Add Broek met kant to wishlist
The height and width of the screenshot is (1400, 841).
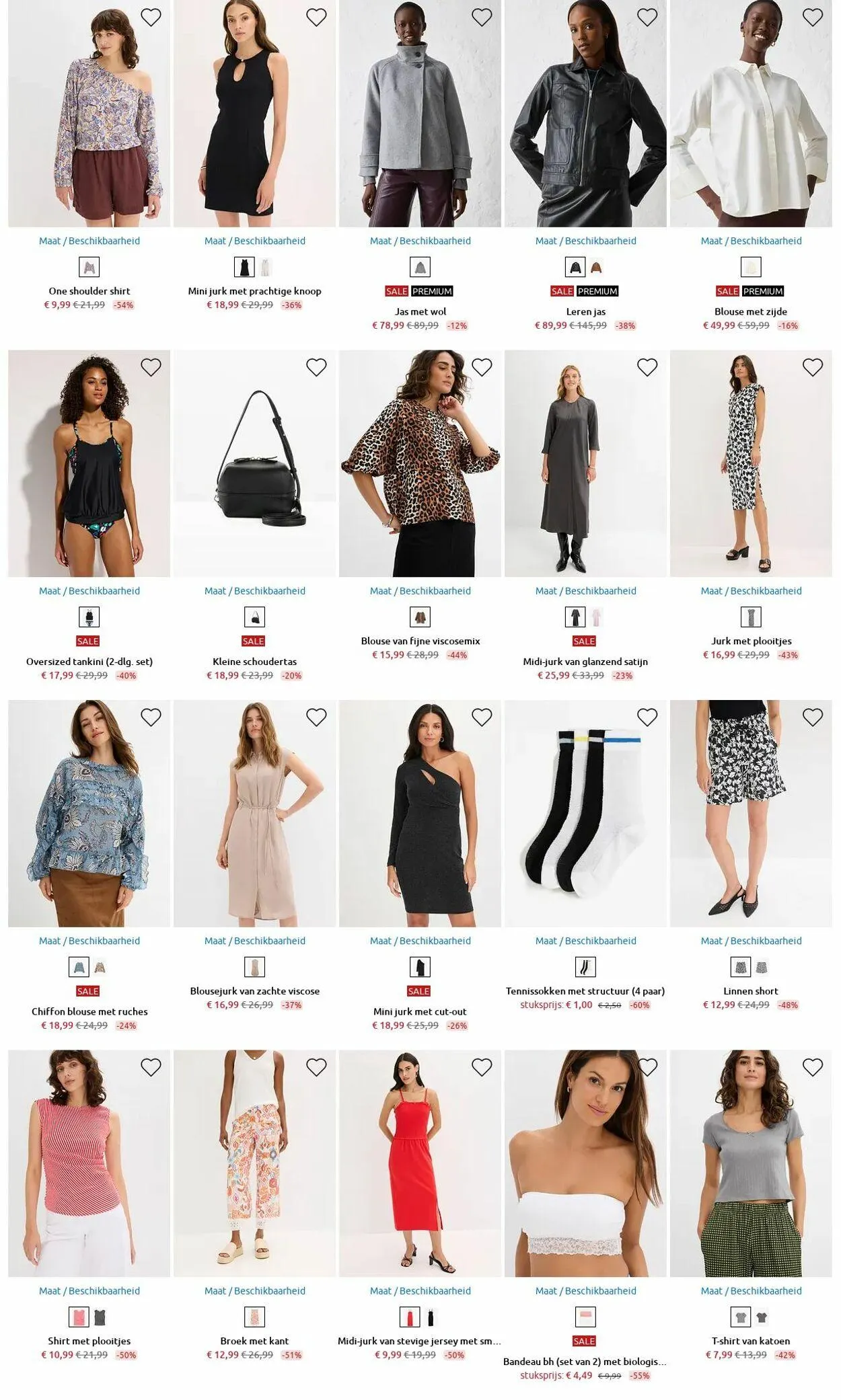[316, 1067]
